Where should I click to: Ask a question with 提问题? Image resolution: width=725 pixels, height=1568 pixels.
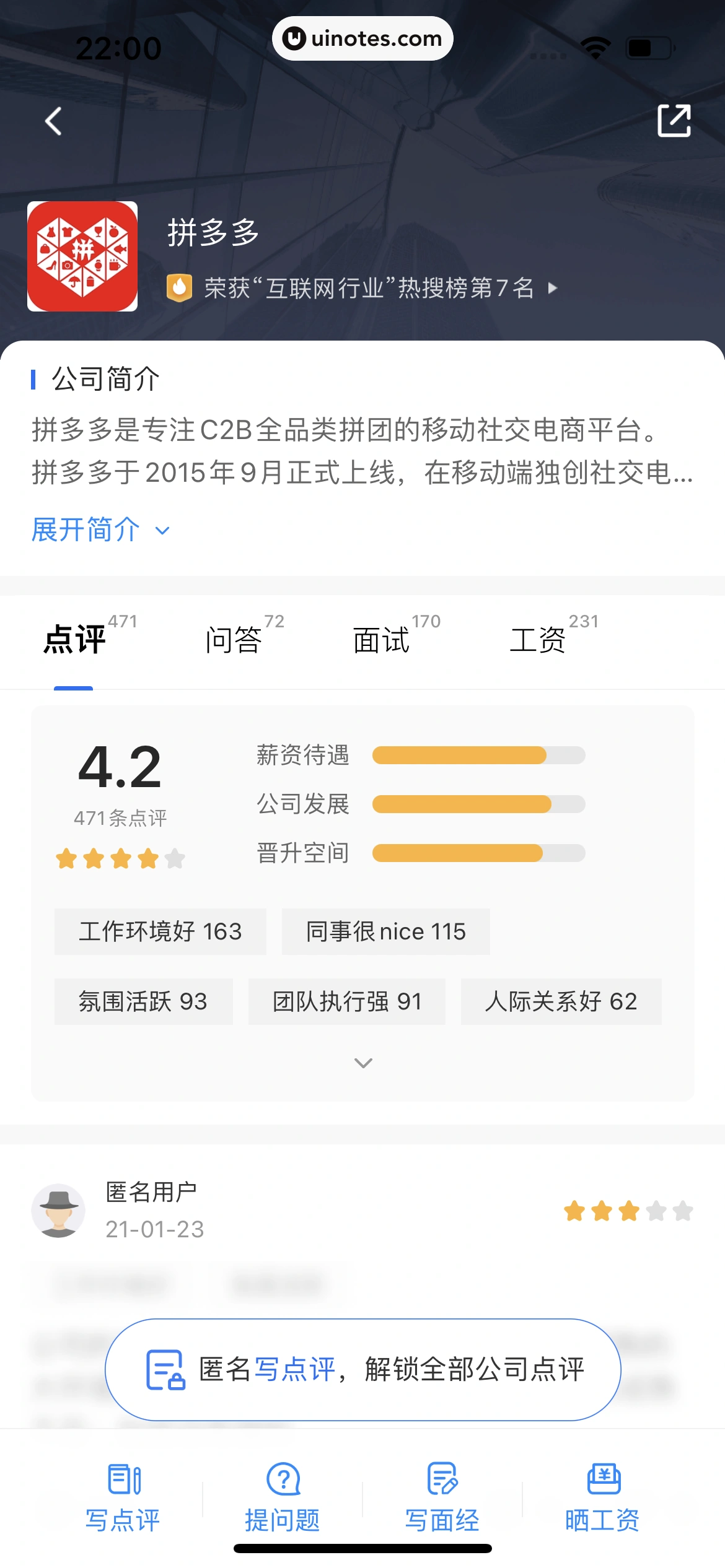pos(283,1496)
